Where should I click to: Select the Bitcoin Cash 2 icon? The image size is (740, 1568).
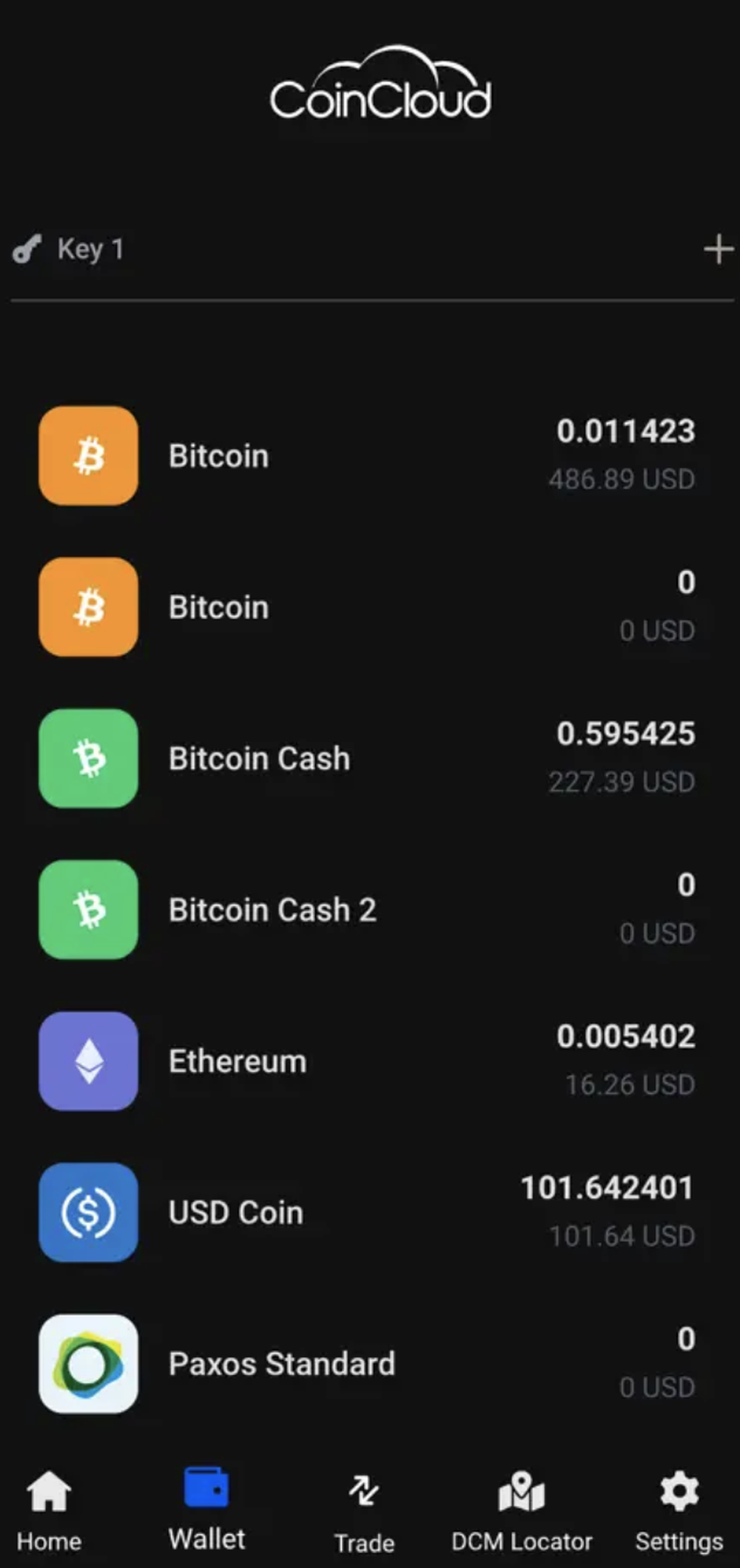[88, 910]
